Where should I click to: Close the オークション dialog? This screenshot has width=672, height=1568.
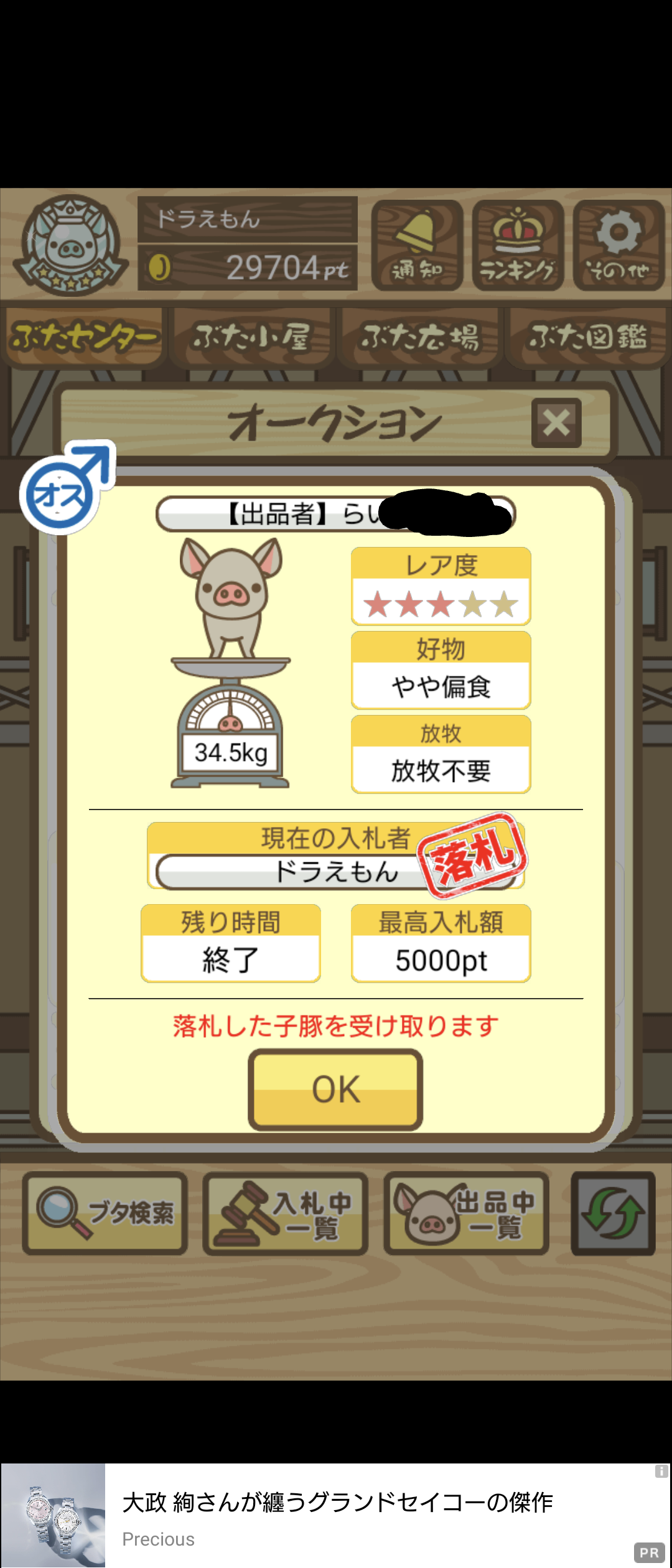pos(556,423)
